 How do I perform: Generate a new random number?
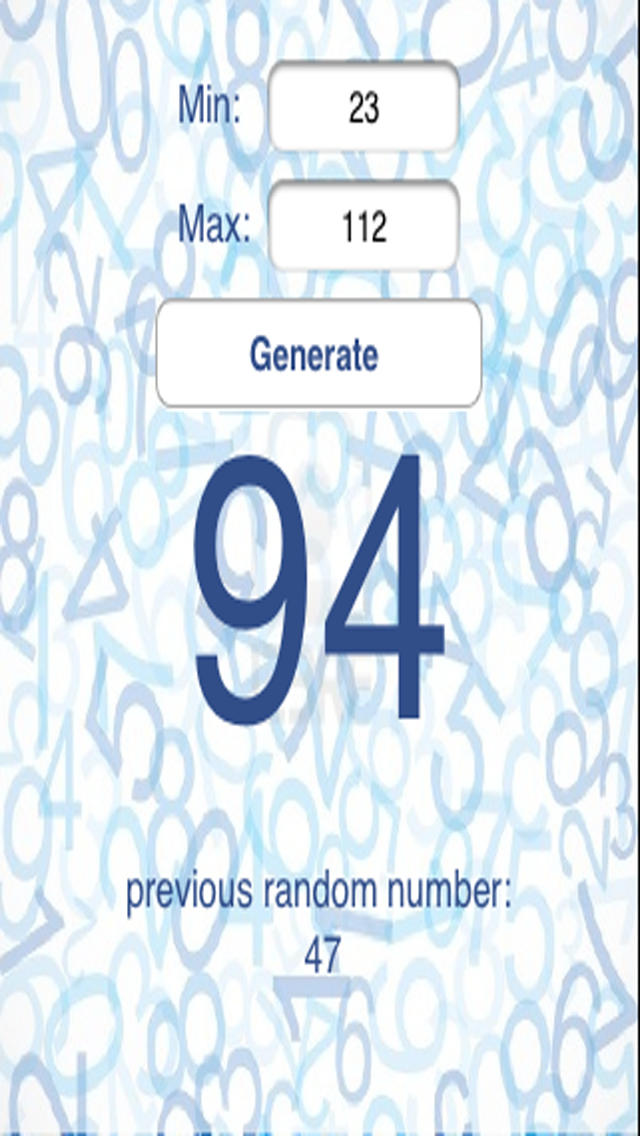[319, 354]
